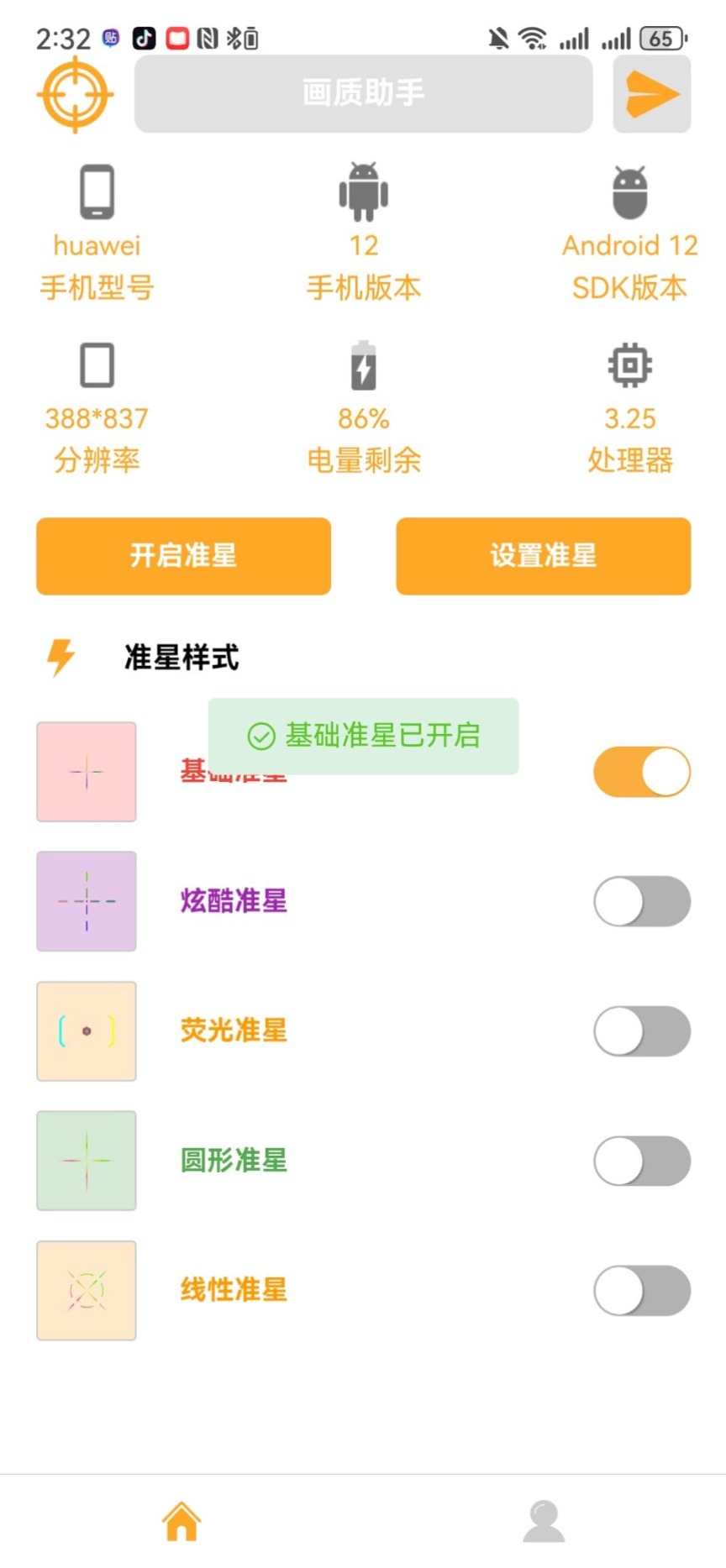
Task: Click the orange paper plane send icon
Action: 652,94
